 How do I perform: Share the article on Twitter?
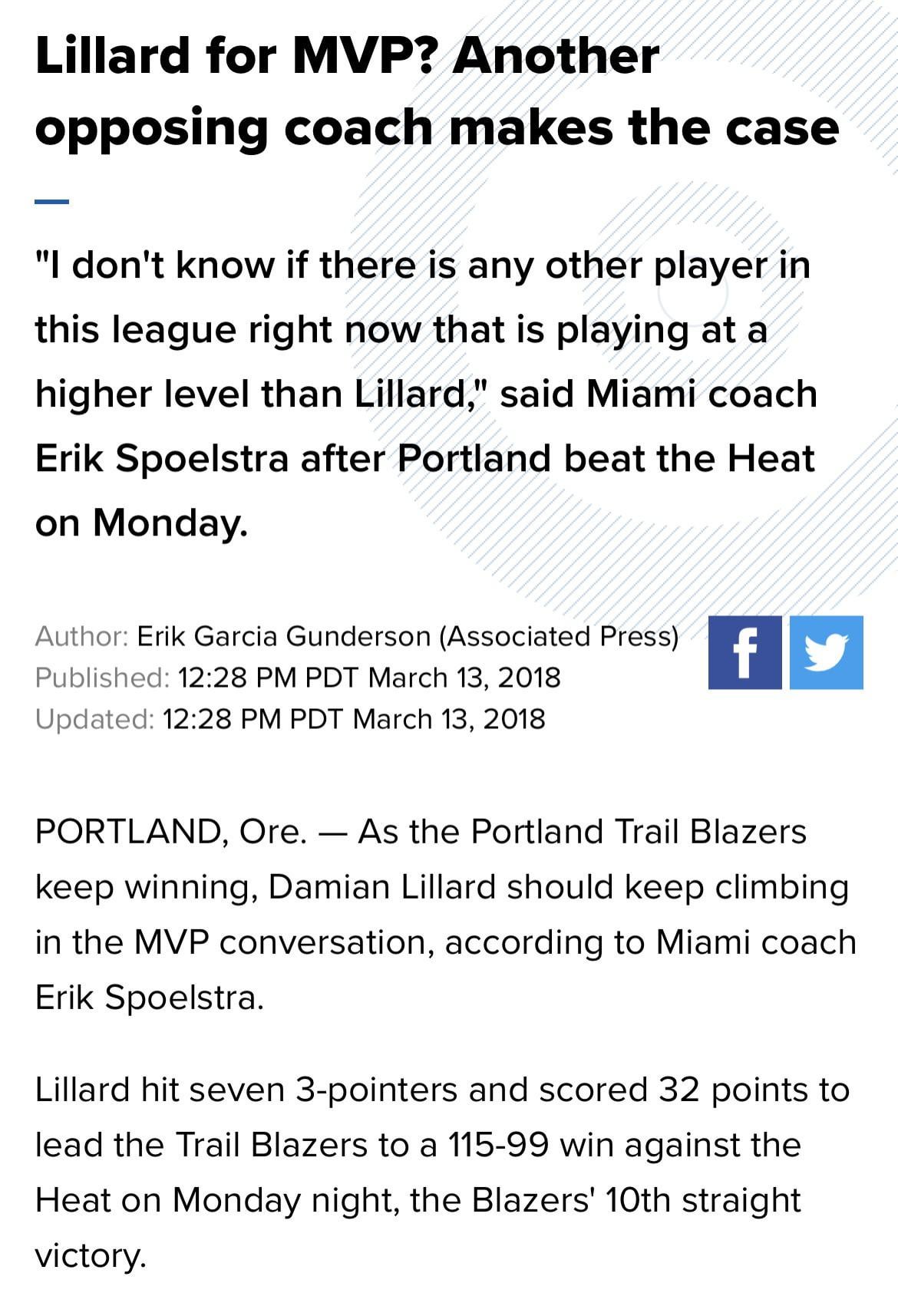click(827, 652)
